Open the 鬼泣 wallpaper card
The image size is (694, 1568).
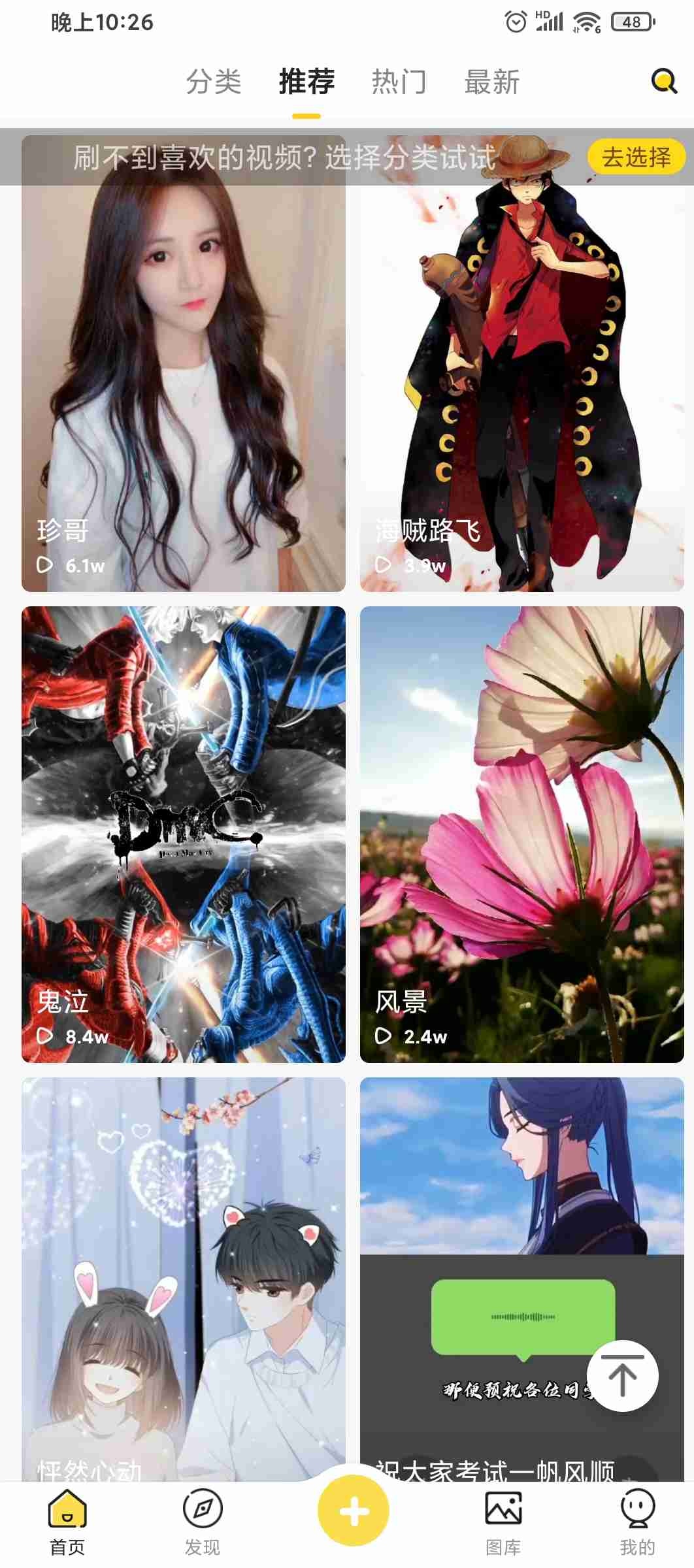(184, 834)
